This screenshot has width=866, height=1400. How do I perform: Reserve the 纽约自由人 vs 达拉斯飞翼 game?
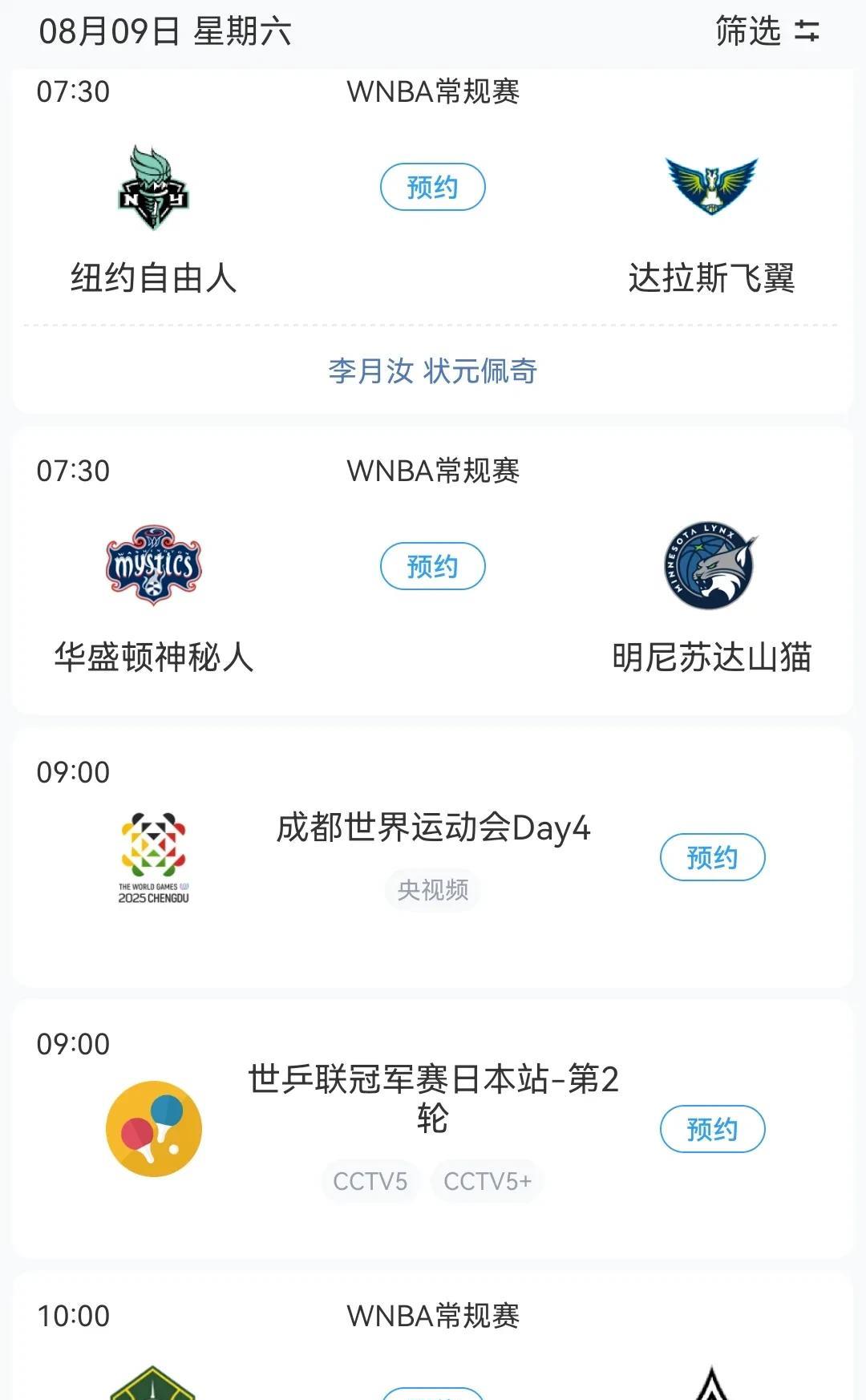coord(432,187)
